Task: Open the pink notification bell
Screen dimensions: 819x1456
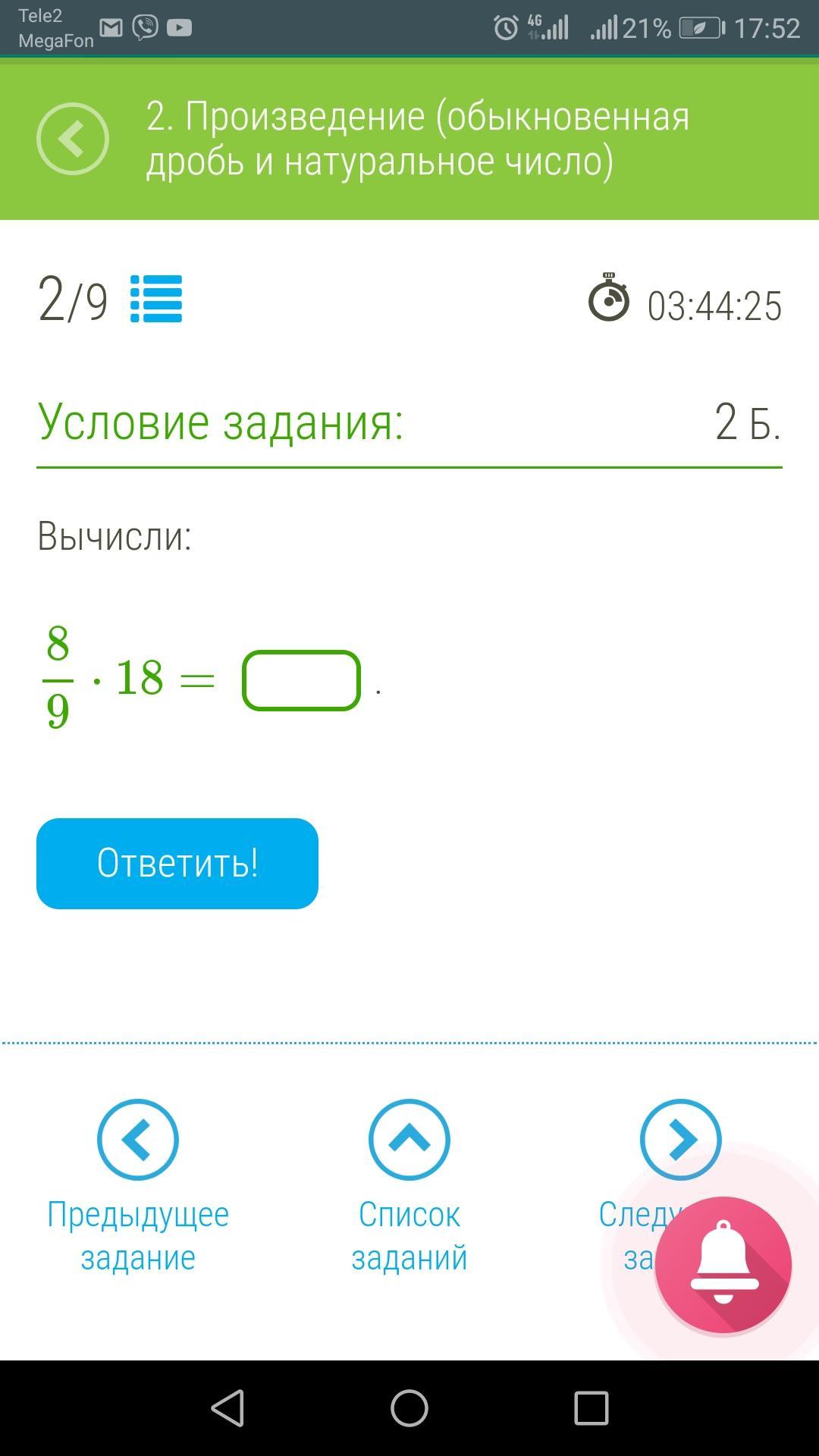Action: click(x=723, y=1264)
